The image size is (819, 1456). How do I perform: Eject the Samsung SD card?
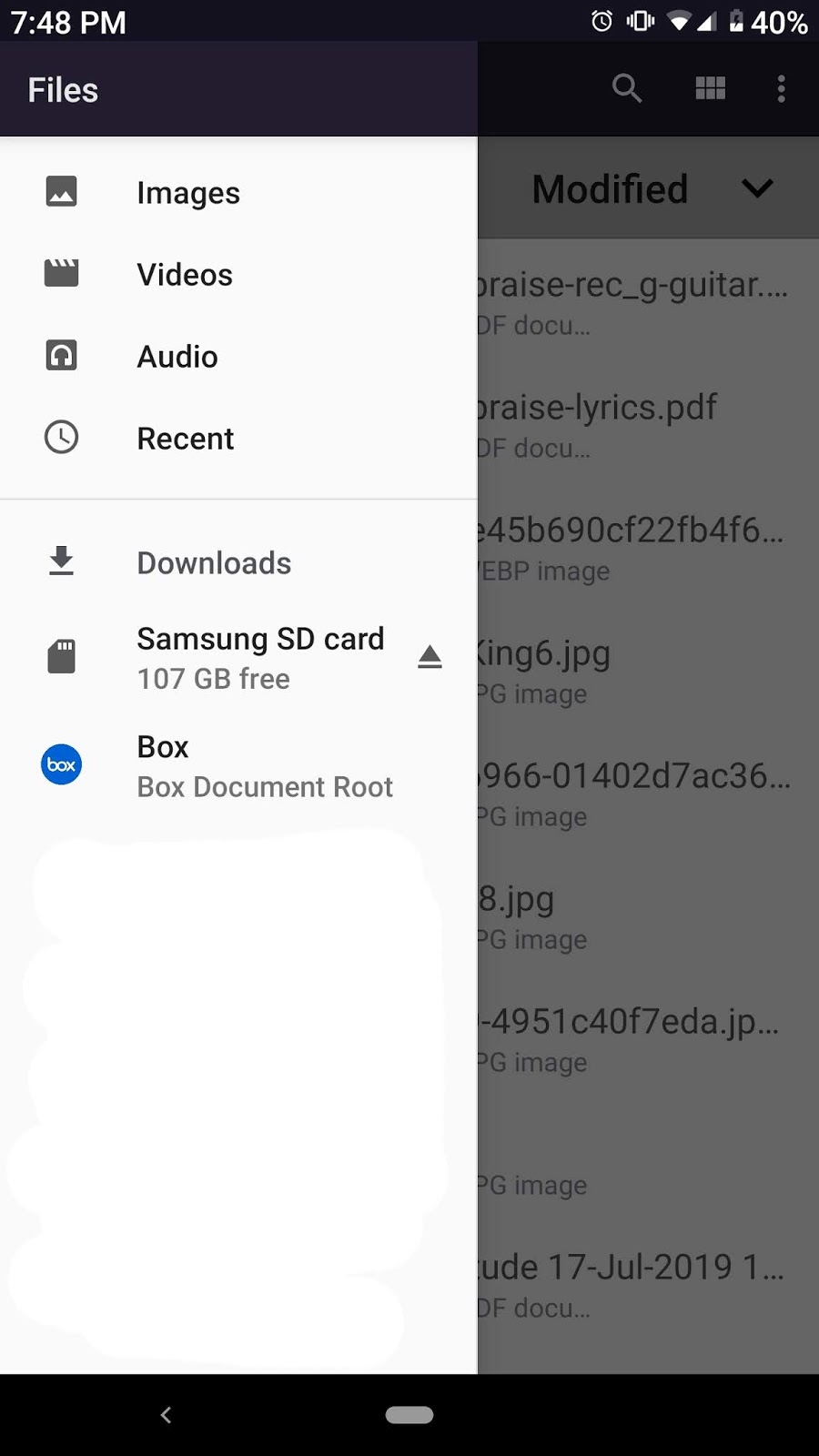(x=430, y=657)
